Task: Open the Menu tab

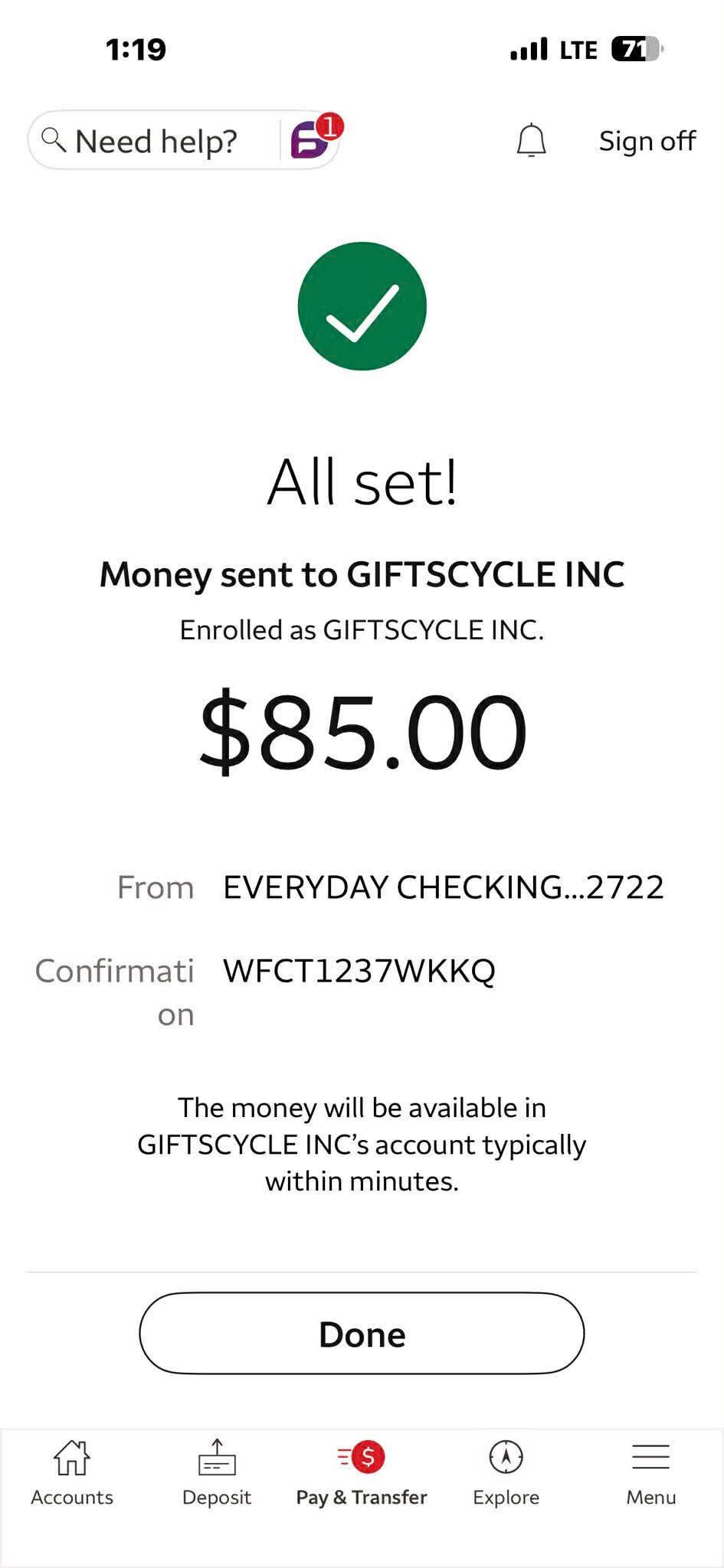Action: tap(650, 1474)
